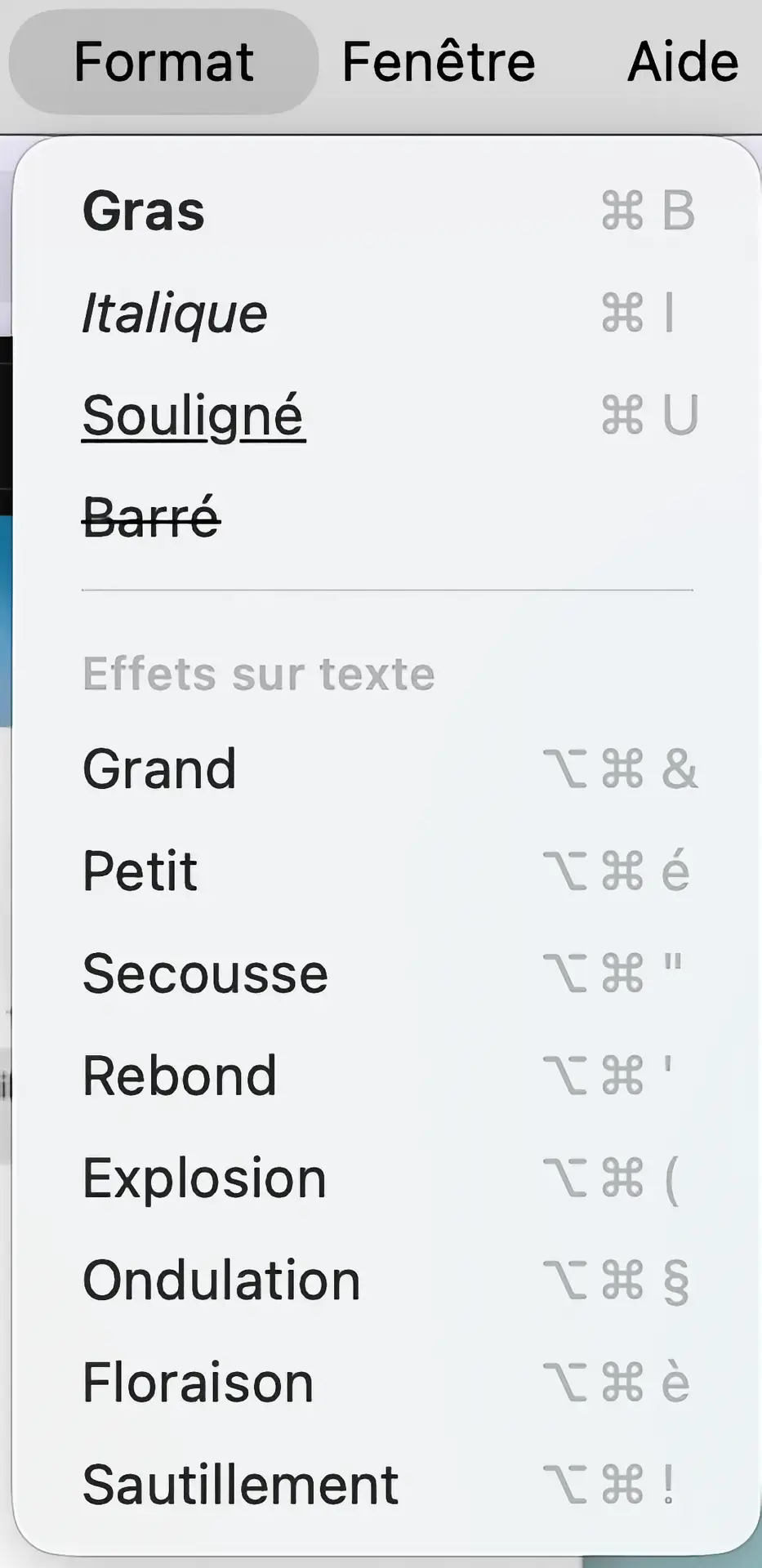Apply the Explosion effect
Viewport: 762px width, 1568px height.
(203, 1177)
